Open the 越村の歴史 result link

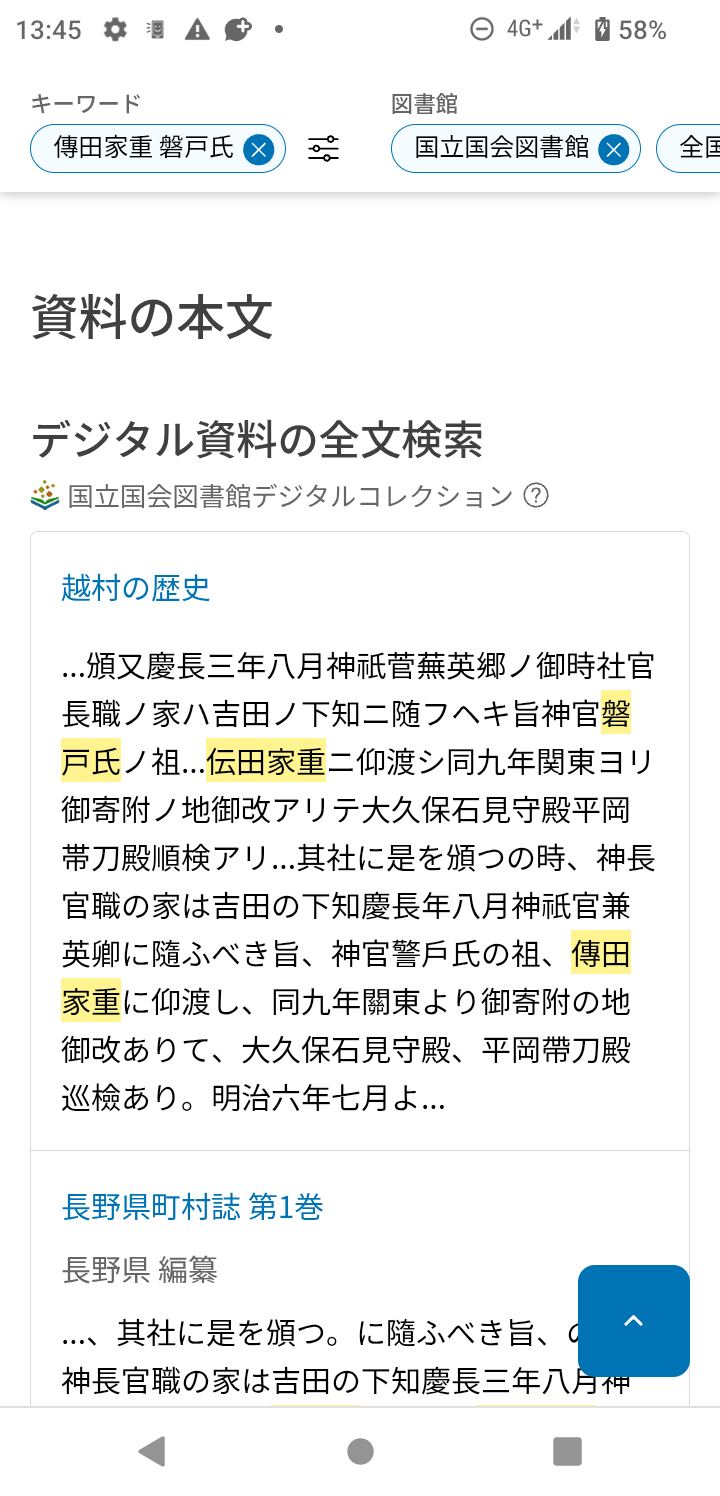click(x=136, y=588)
